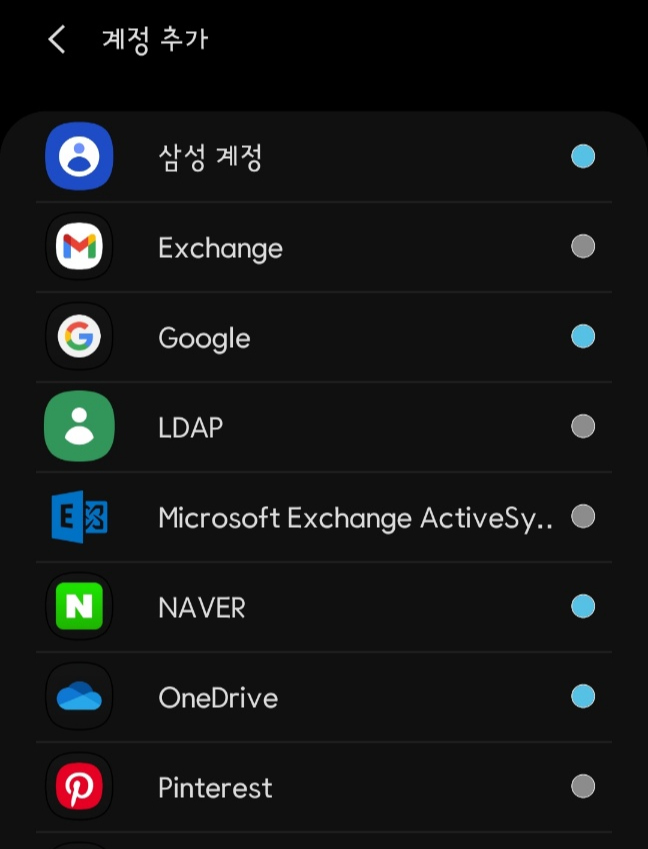Open Microsoft Exchange ActiveSync account setup
The width and height of the screenshot is (648, 849).
[324, 517]
